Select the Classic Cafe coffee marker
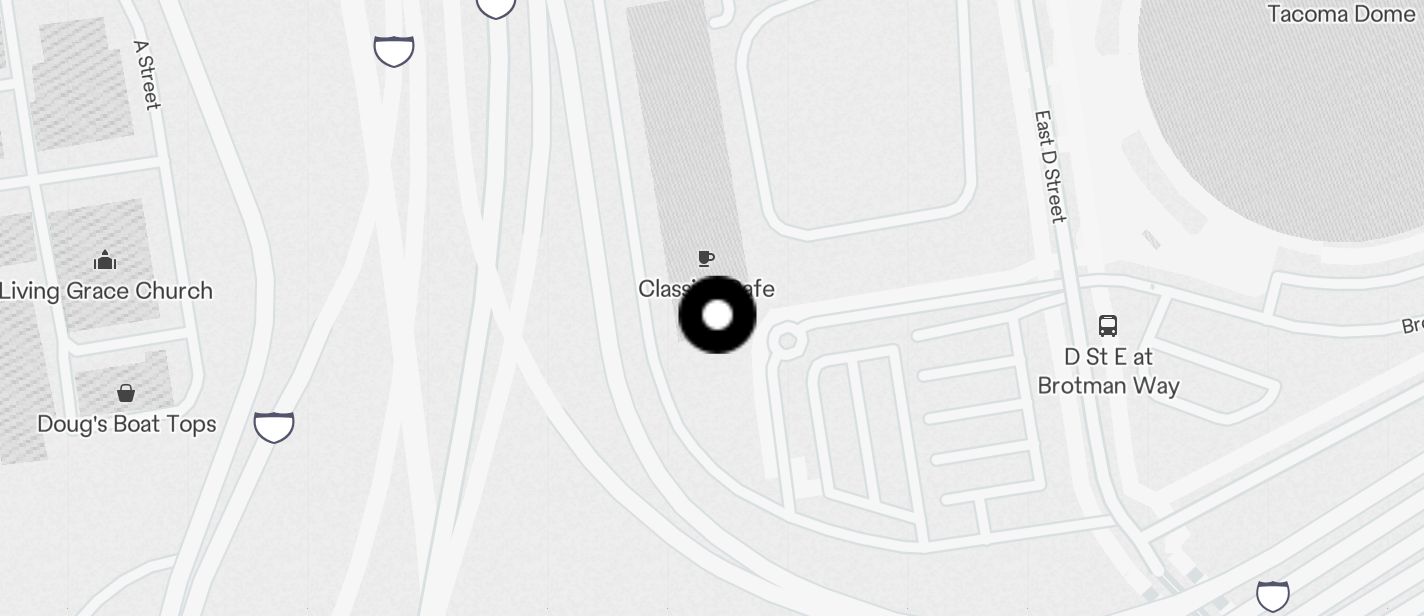Screen dimensions: 1424x616 706,259
